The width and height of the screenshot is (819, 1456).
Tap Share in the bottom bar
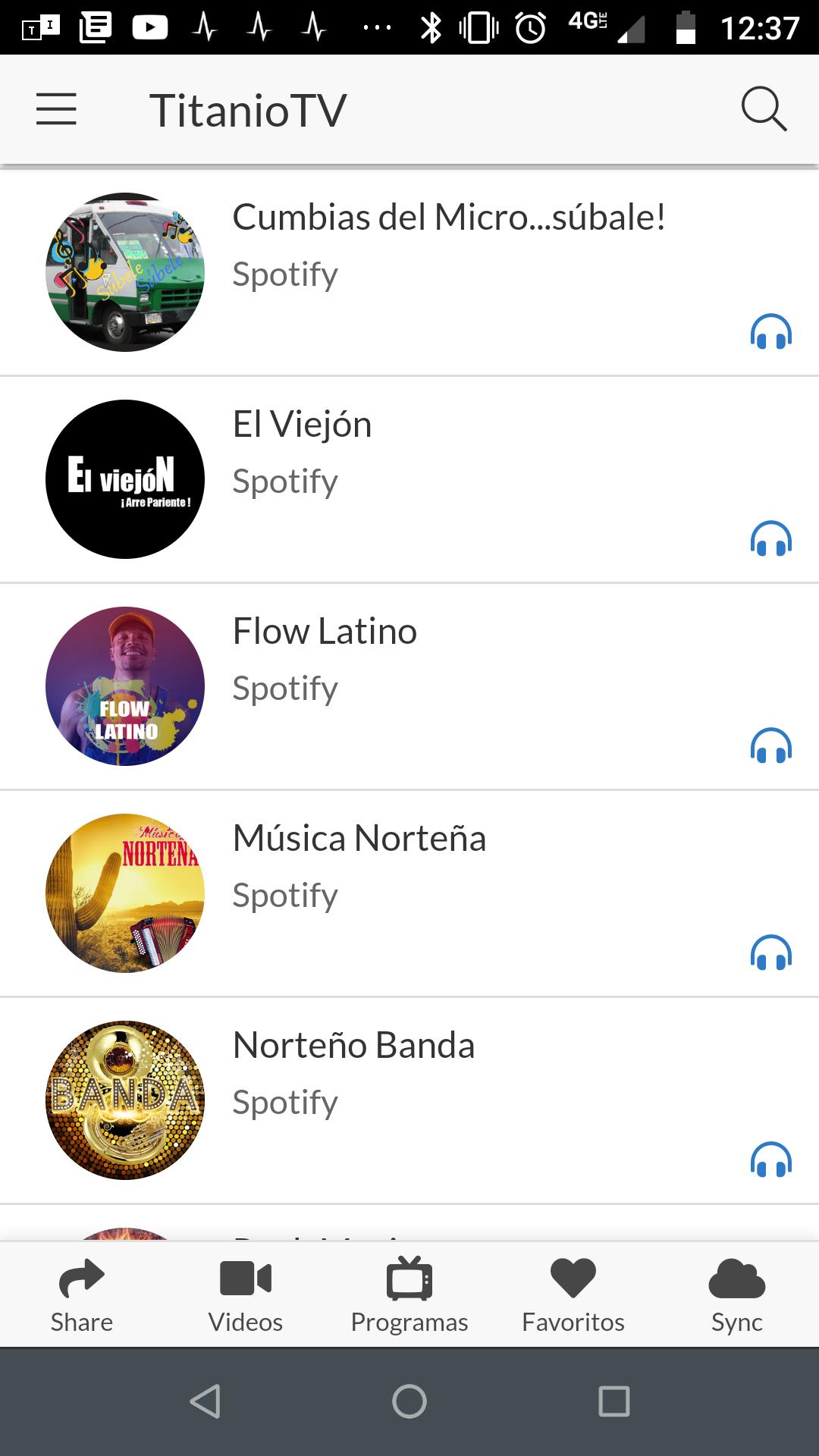[82, 1295]
